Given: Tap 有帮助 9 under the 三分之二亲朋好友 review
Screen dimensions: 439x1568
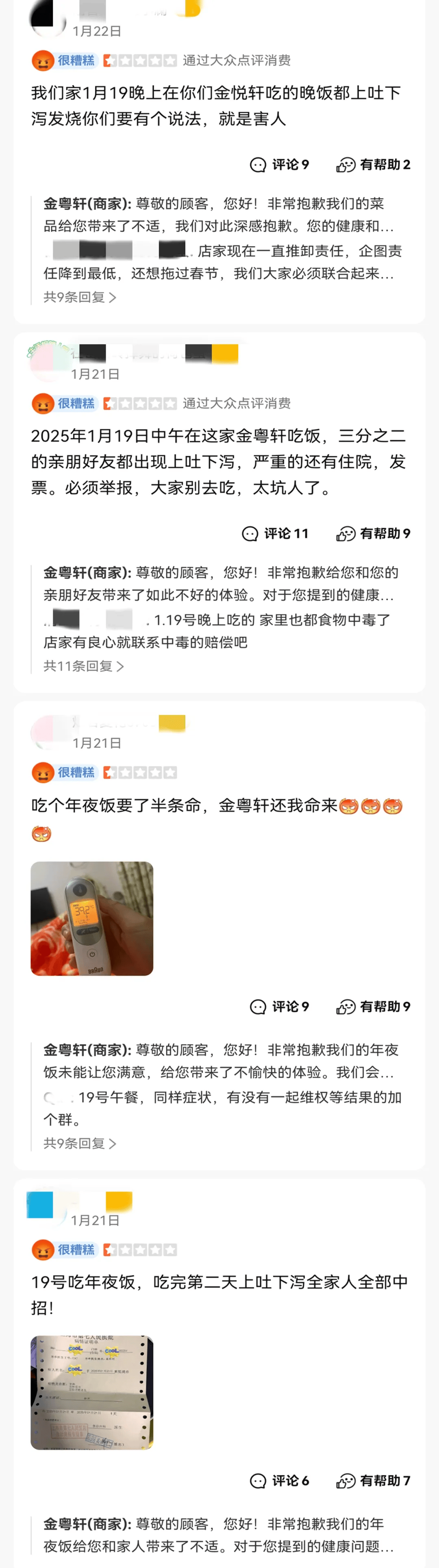Looking at the screenshot, I should 373,533.
